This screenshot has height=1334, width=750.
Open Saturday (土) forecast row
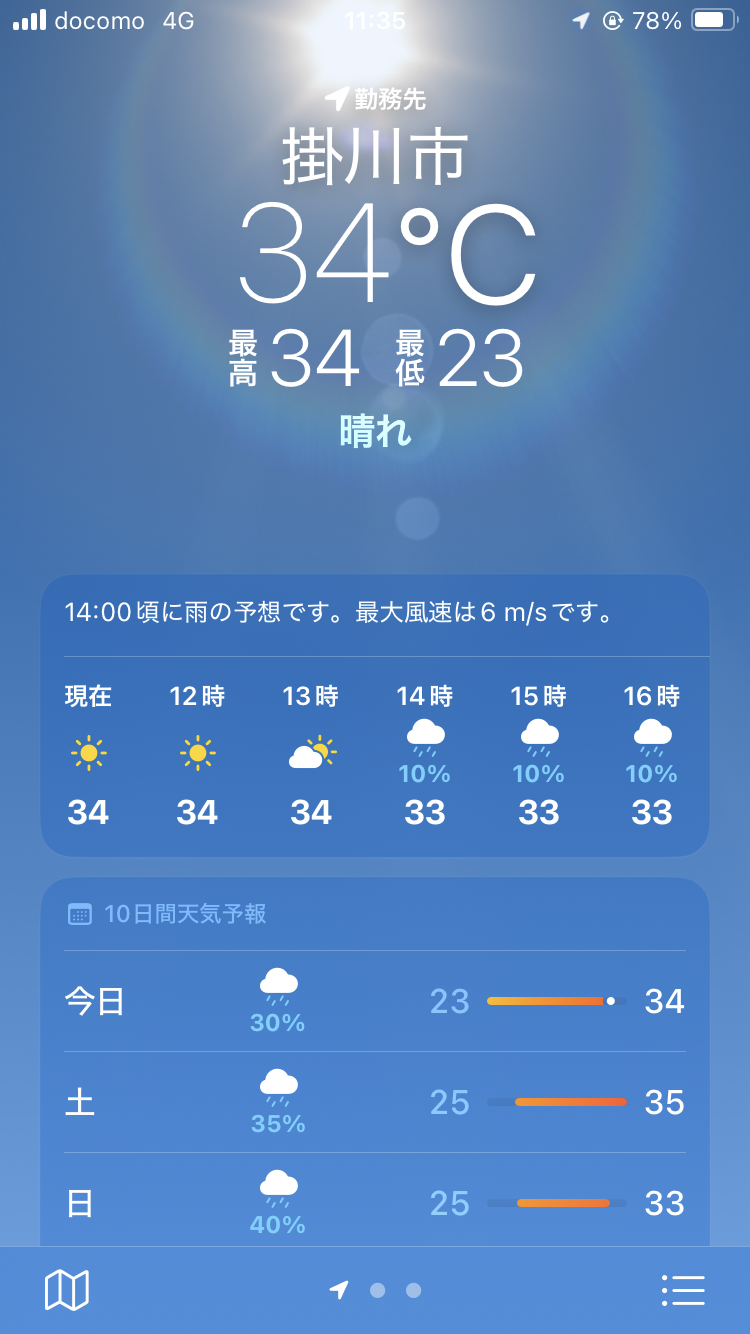375,1102
